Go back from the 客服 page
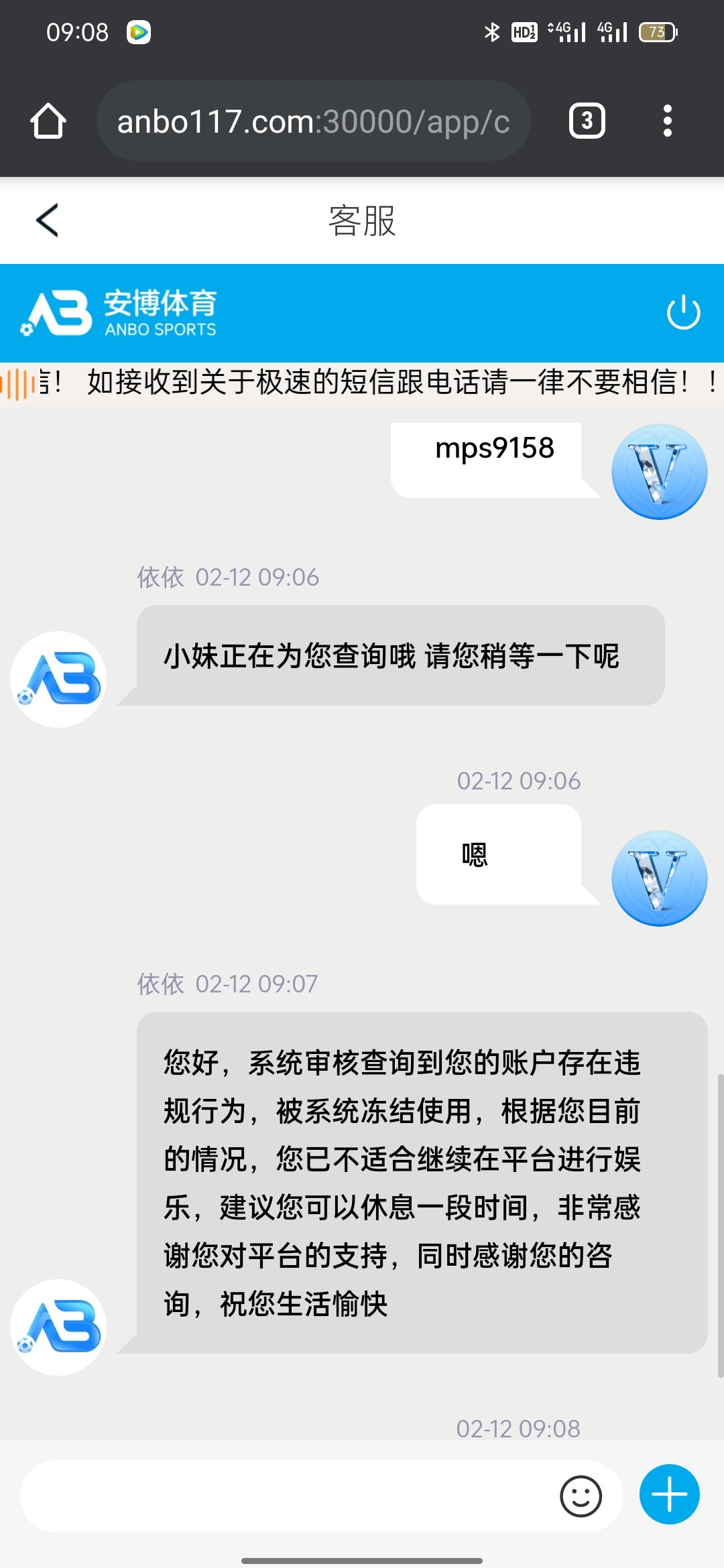 [47, 220]
